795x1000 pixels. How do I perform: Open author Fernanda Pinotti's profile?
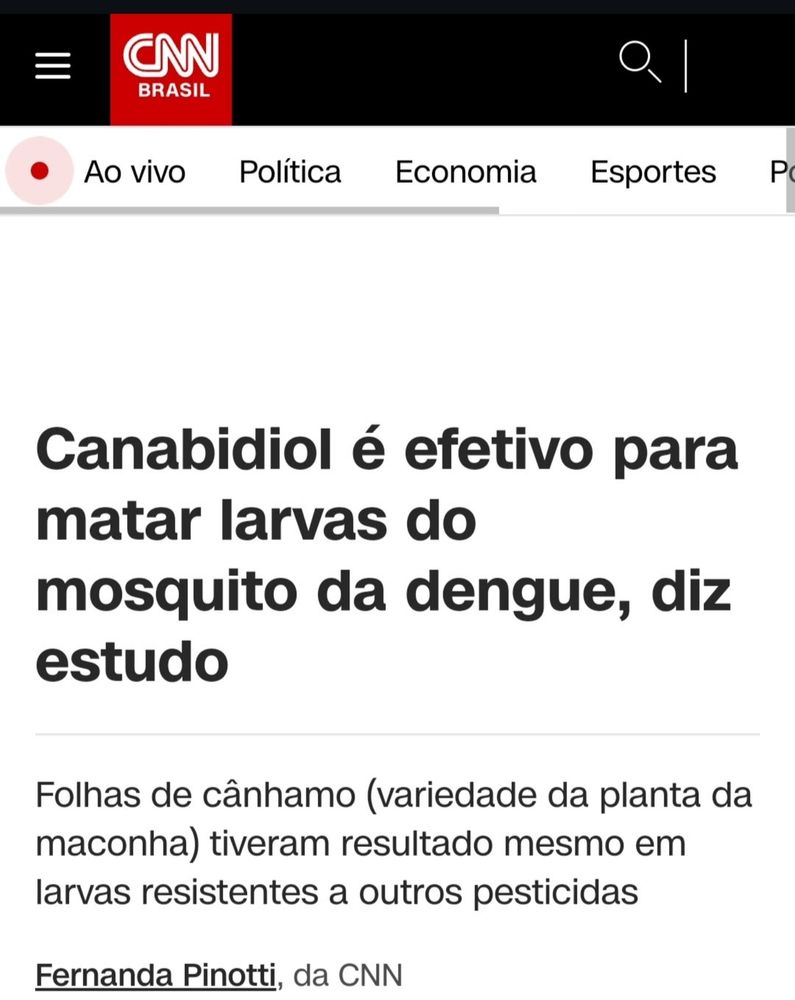pos(155,974)
